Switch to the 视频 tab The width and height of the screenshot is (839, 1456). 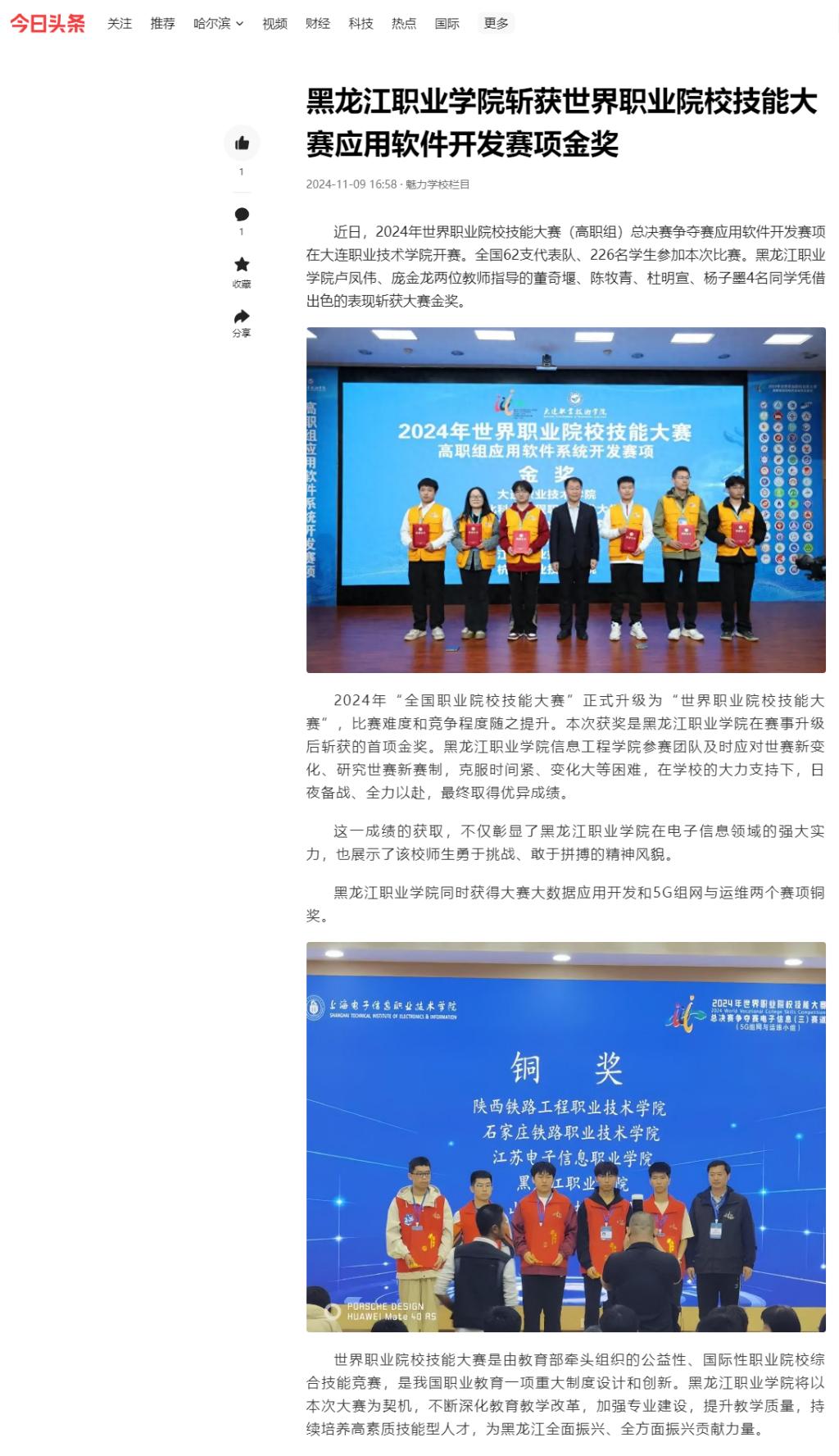(274, 24)
